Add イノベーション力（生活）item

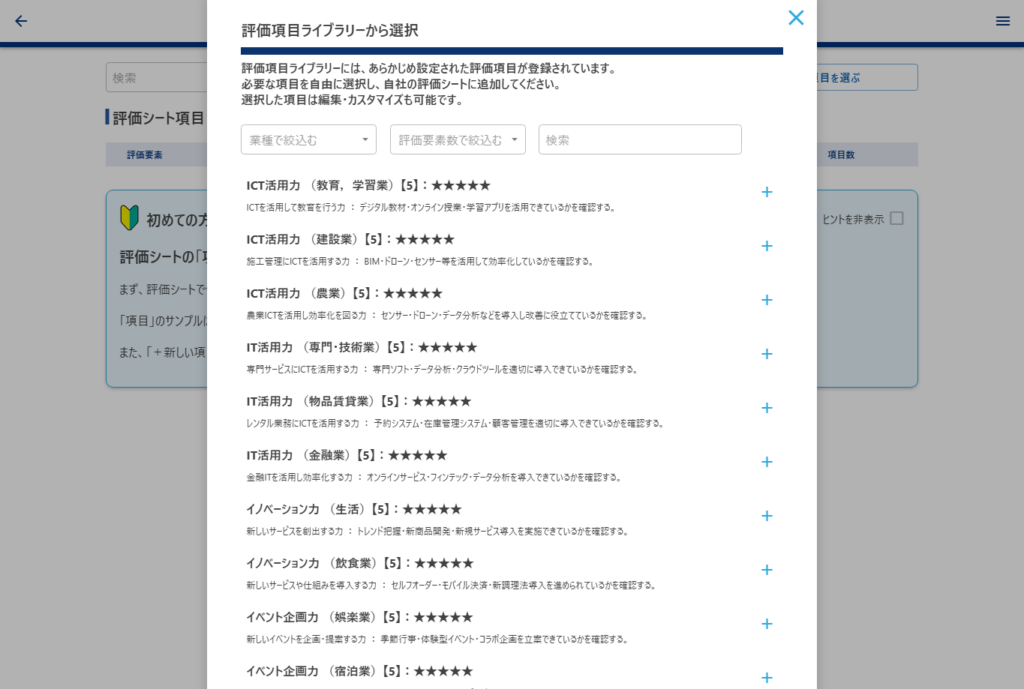click(x=767, y=516)
